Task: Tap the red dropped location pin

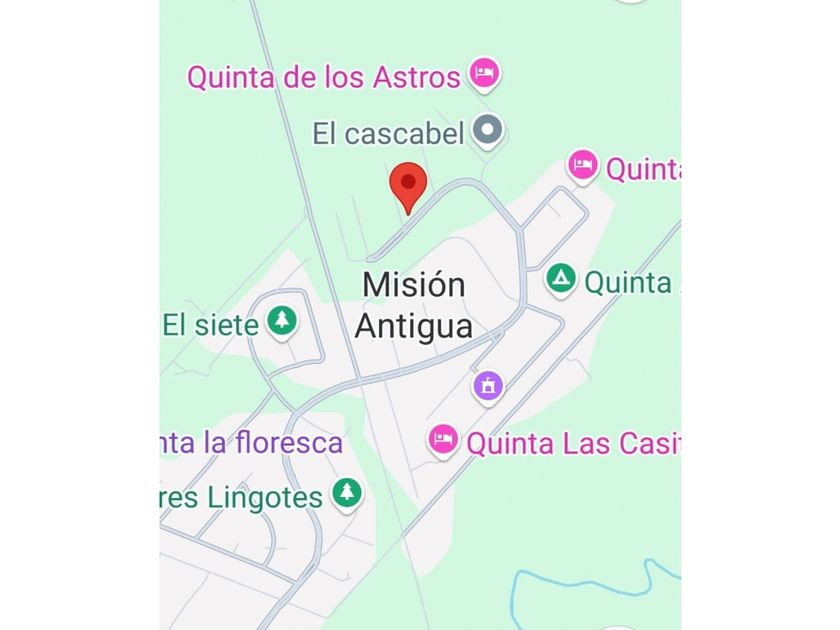Action: pos(408,185)
